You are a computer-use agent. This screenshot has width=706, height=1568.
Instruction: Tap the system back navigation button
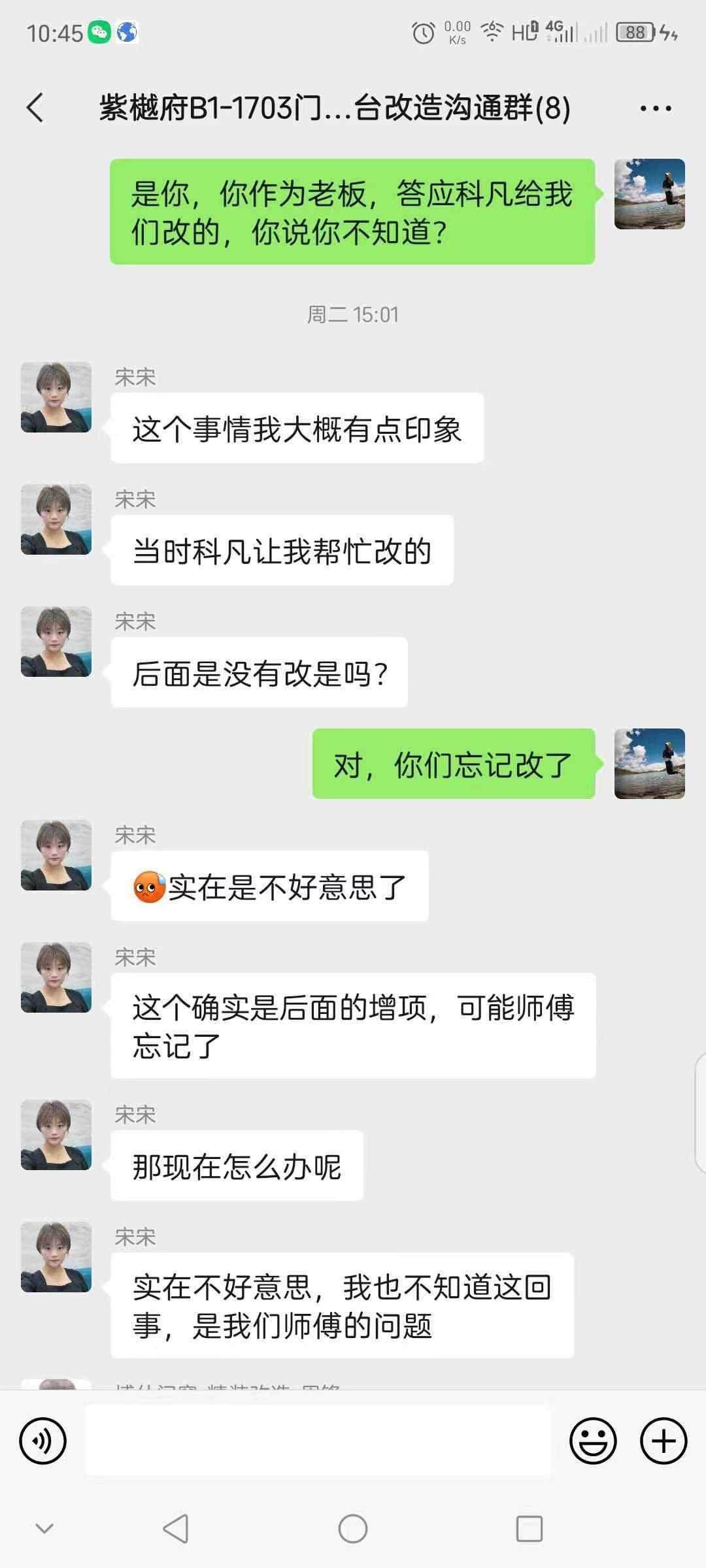176,1529
